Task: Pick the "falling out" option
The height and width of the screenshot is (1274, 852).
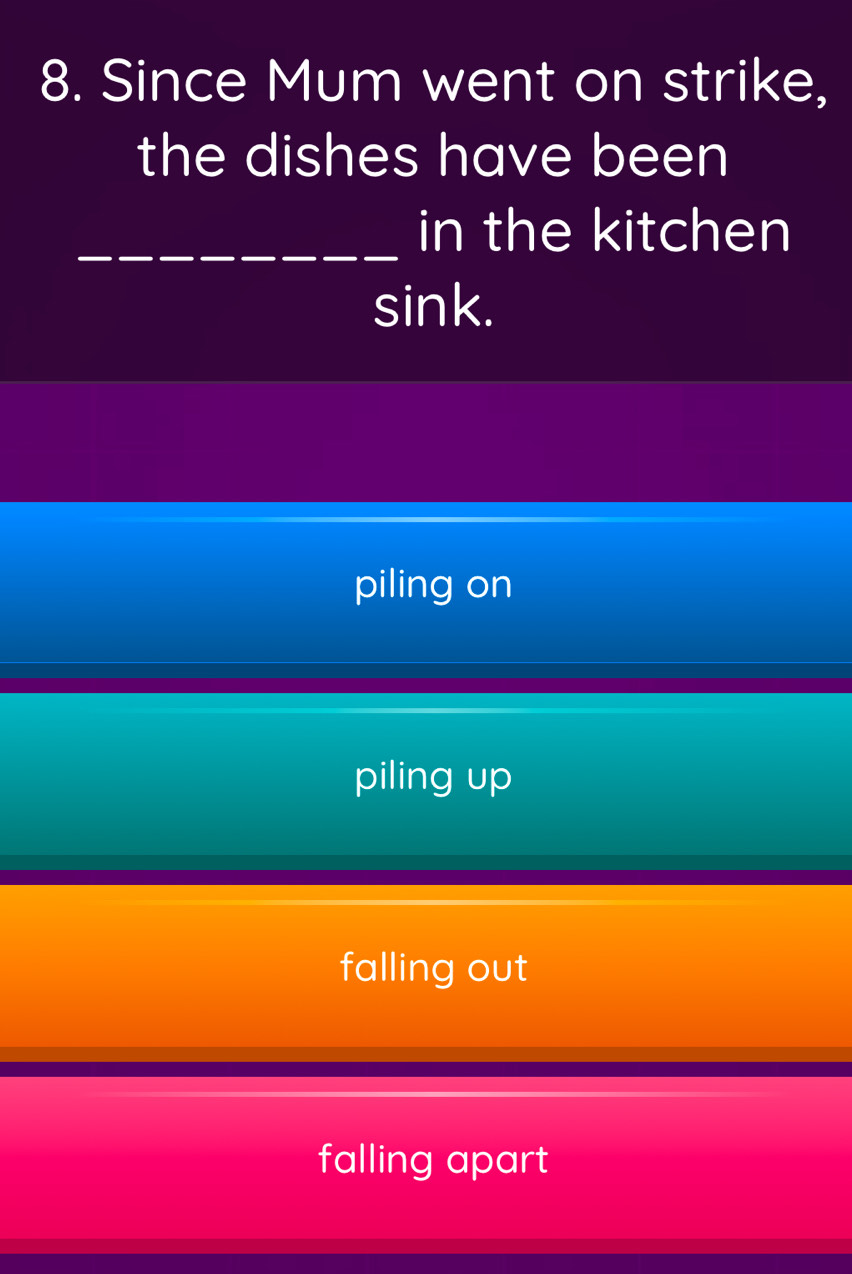Action: coord(432,968)
